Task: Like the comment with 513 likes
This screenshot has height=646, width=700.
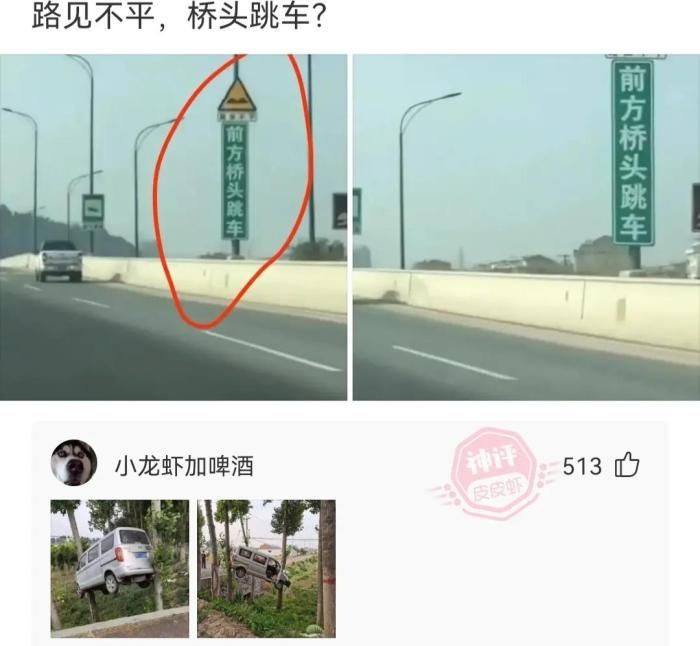Action: coord(627,465)
